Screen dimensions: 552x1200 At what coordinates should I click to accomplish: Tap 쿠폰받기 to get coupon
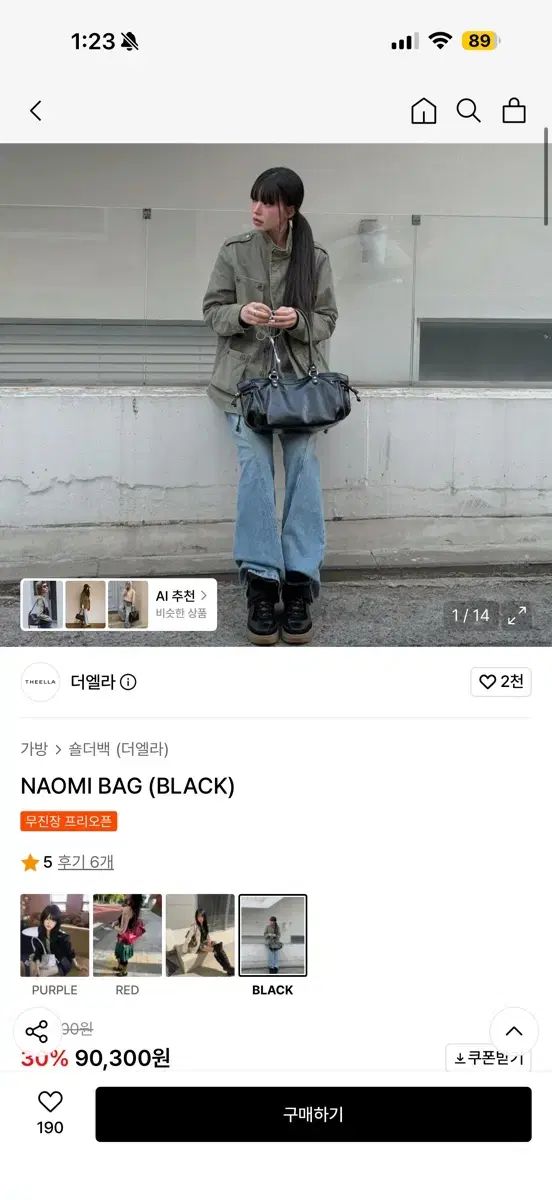[488, 1057]
